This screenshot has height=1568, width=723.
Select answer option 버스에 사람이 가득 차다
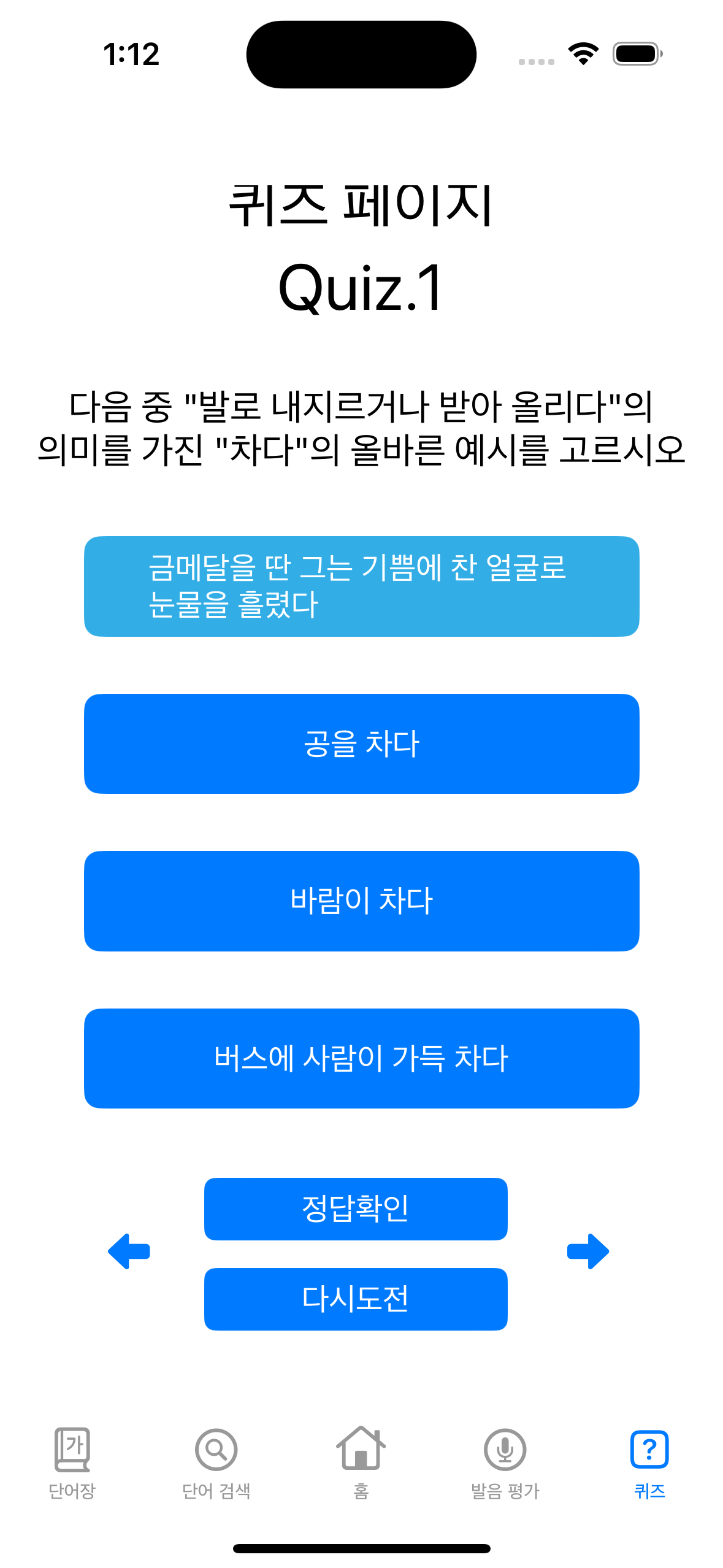(361, 1058)
